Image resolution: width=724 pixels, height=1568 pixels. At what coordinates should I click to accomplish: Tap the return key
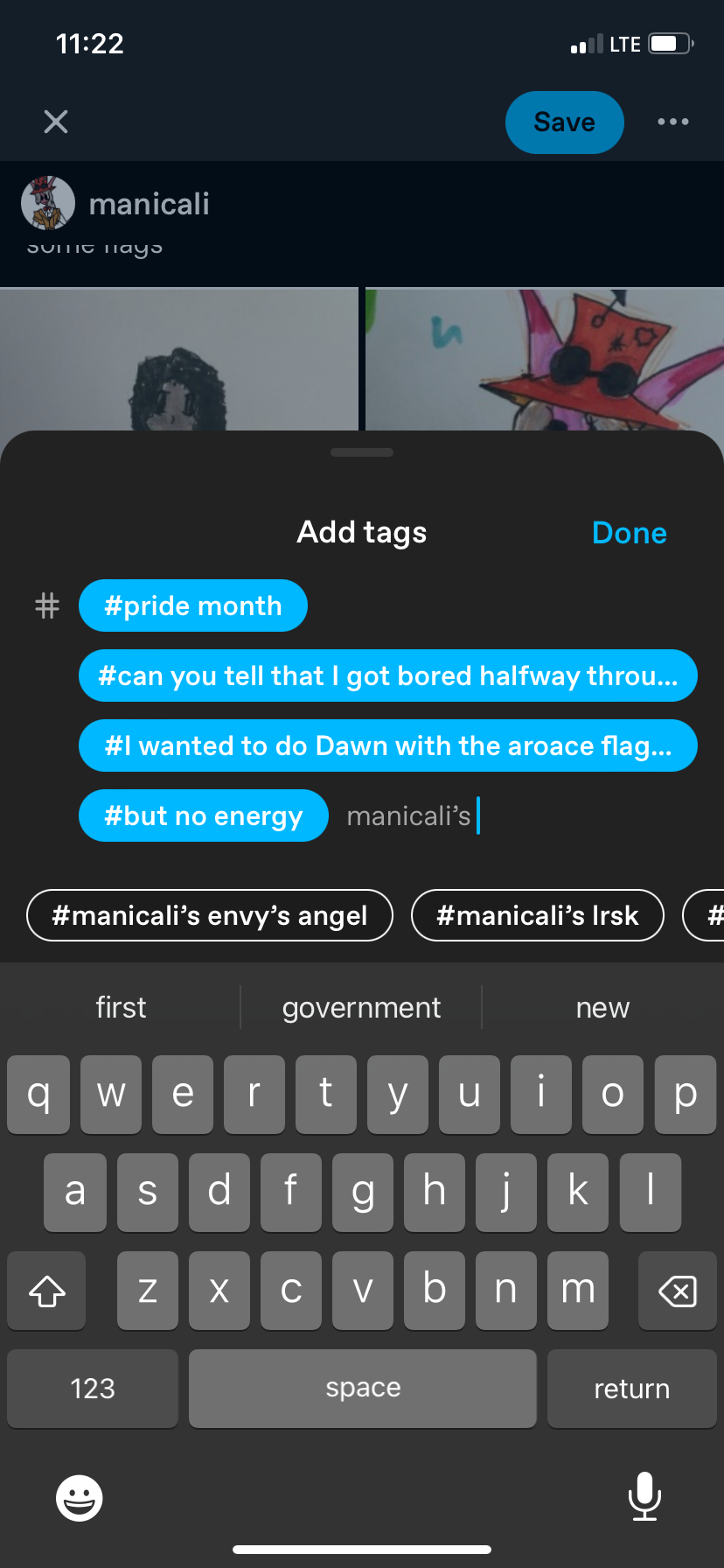point(631,1389)
